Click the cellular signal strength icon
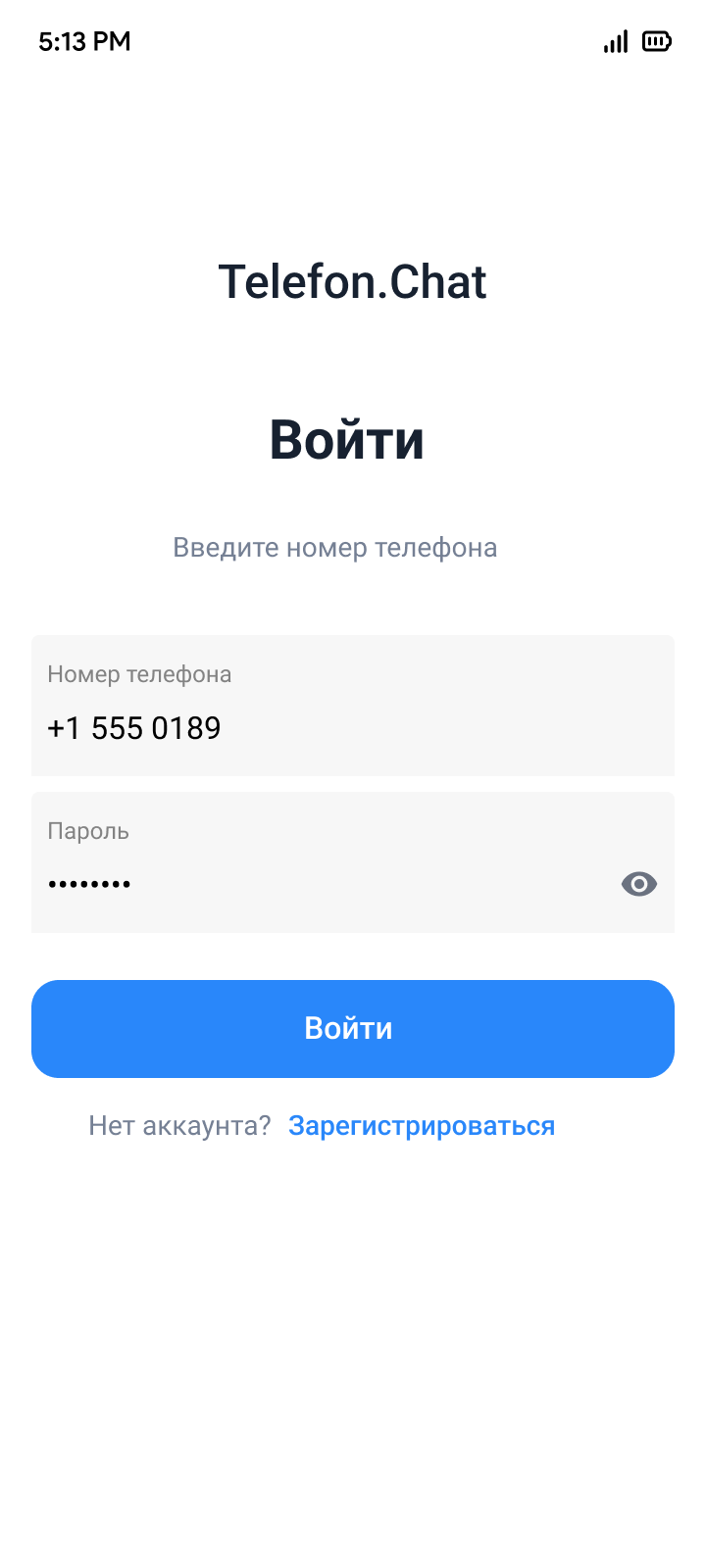The width and height of the screenshot is (706, 1568). point(615,41)
